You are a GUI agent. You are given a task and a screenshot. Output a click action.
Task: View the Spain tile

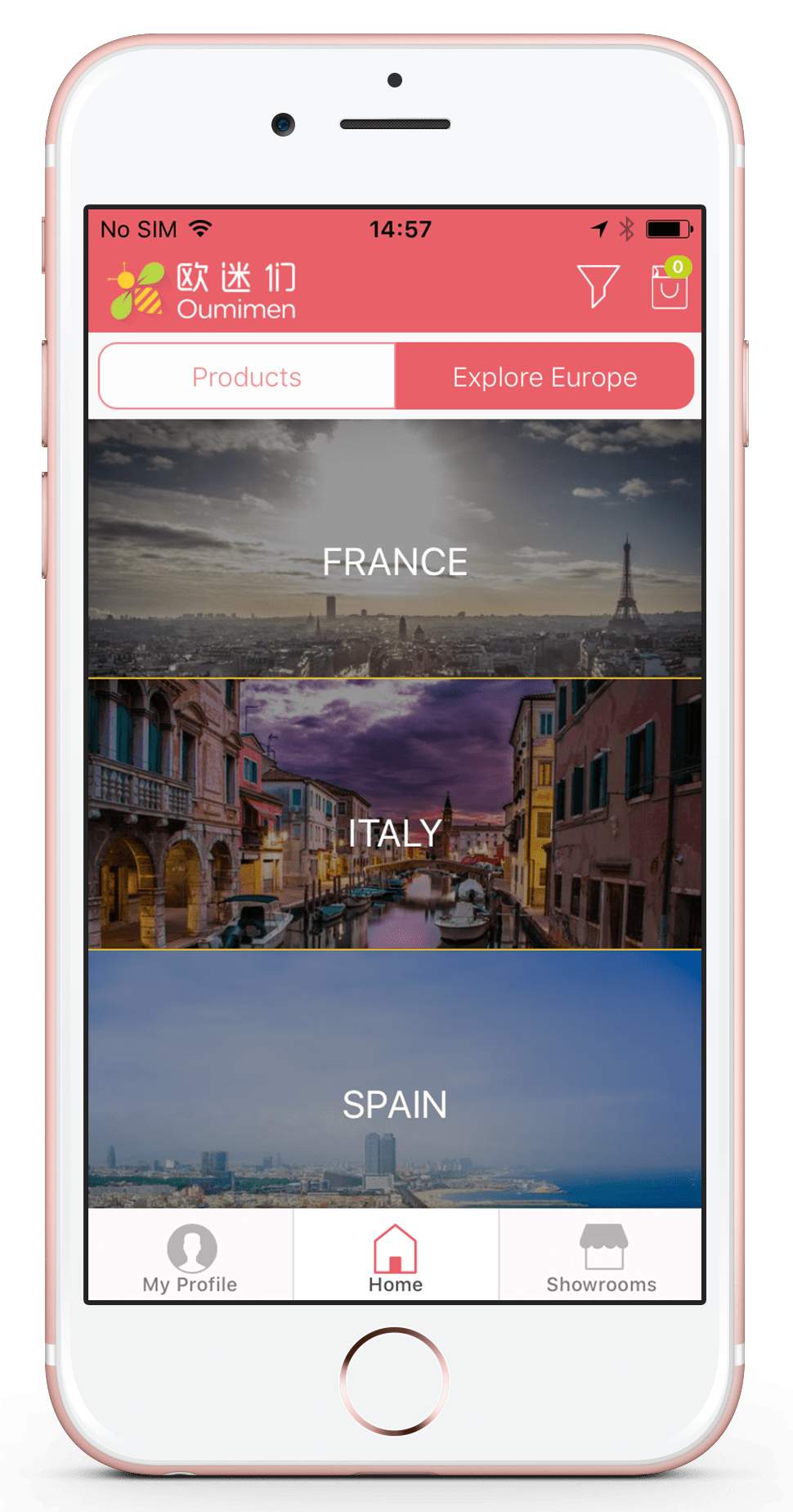[395, 1079]
